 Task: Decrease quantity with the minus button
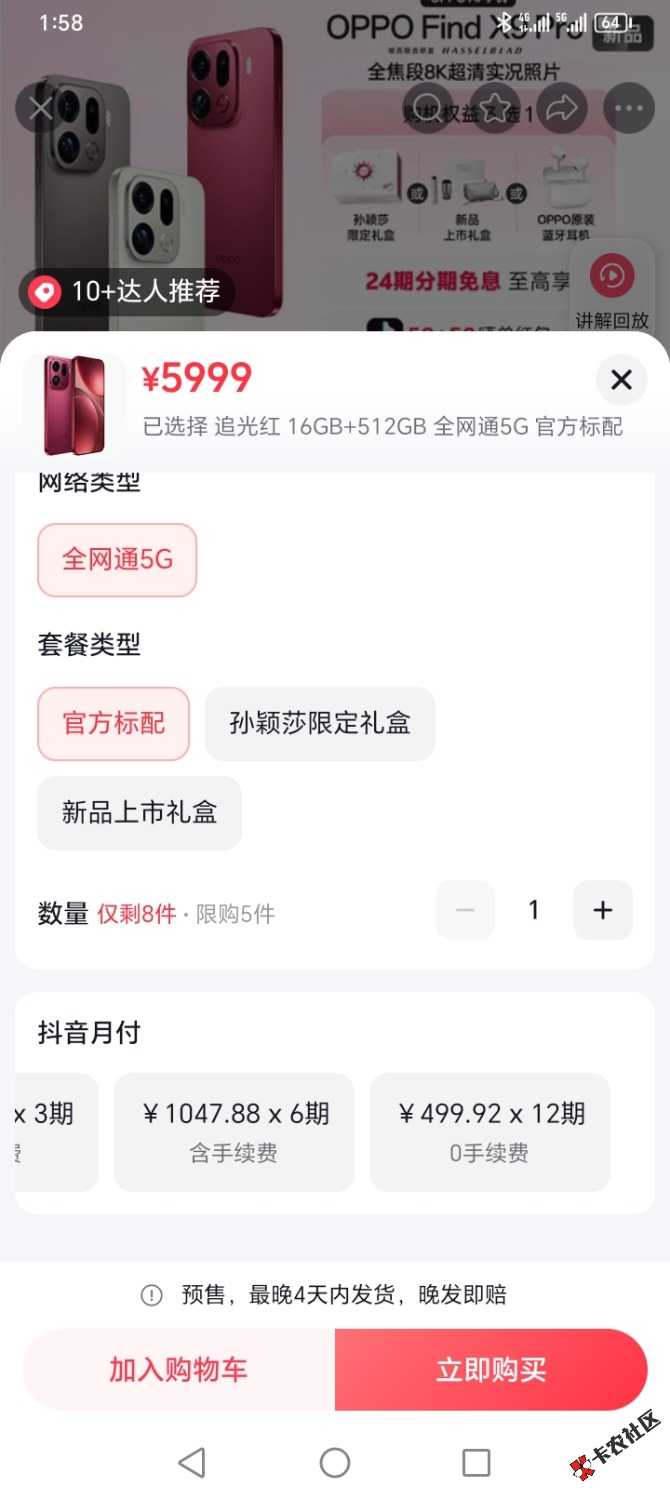tap(465, 910)
